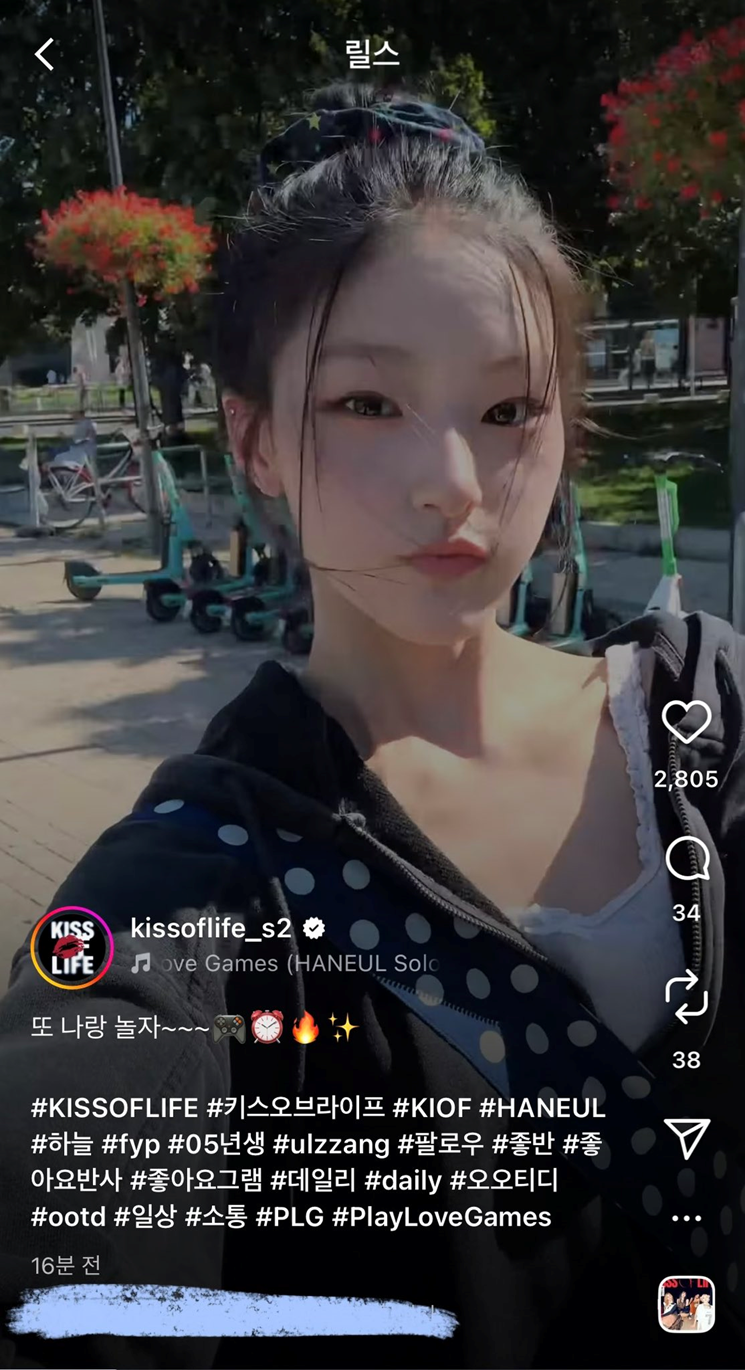Screen dimensions: 745x1370
Task: Repost this reel using the repost icon
Action: pyautogui.click(x=686, y=1000)
